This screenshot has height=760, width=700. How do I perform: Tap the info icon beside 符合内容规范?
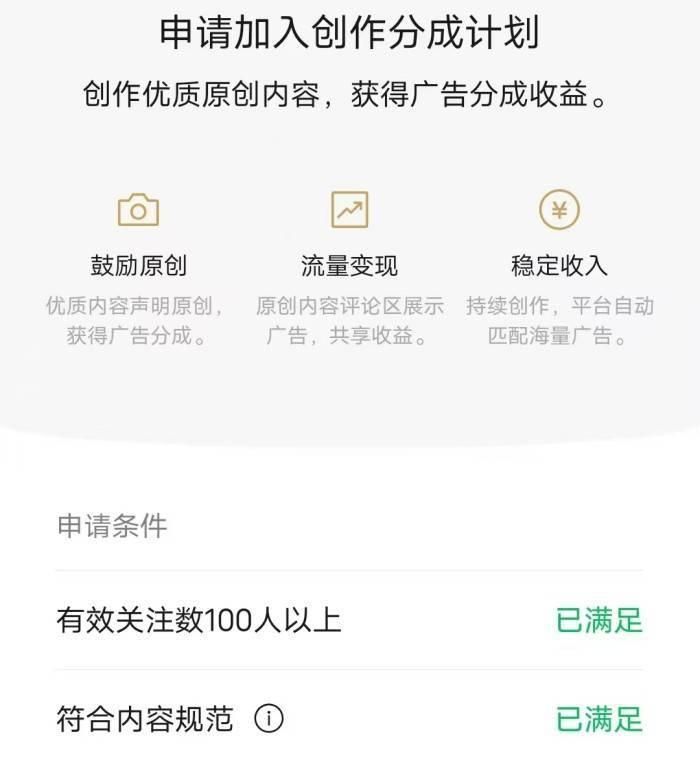[x=269, y=718]
